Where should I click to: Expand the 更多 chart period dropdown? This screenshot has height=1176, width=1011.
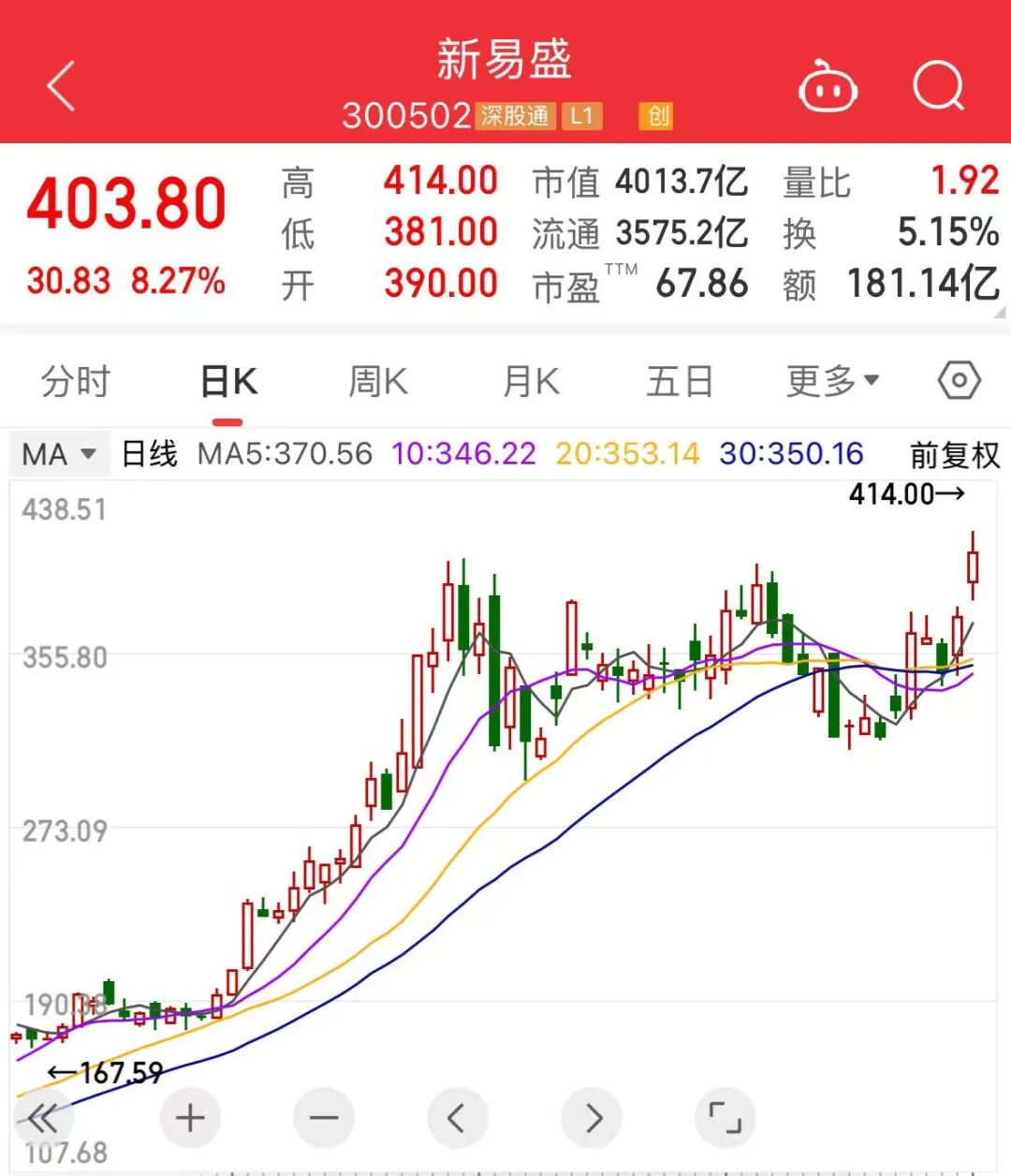pyautogui.click(x=832, y=381)
